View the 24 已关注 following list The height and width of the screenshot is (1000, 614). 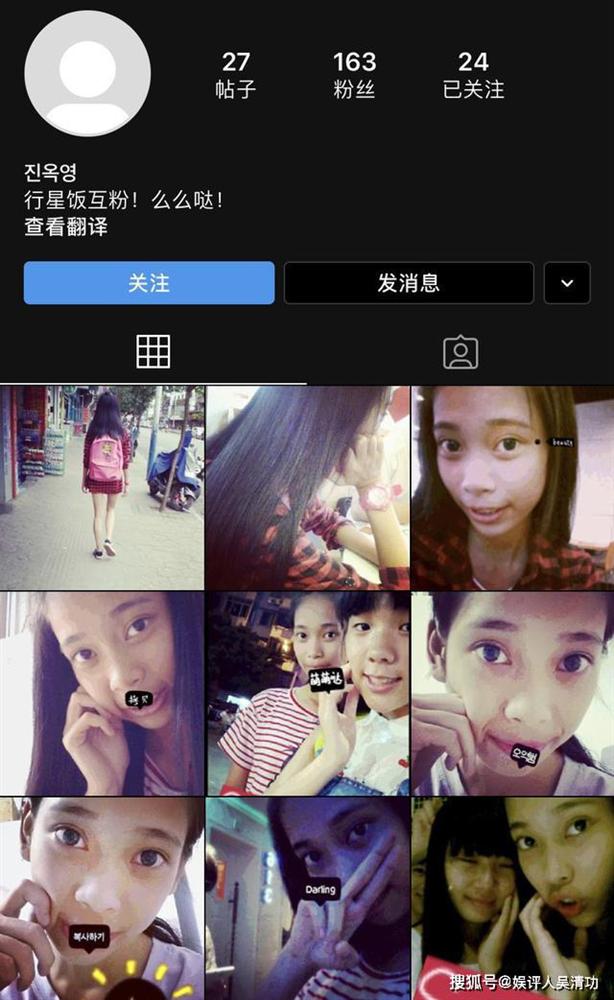pyautogui.click(x=473, y=75)
